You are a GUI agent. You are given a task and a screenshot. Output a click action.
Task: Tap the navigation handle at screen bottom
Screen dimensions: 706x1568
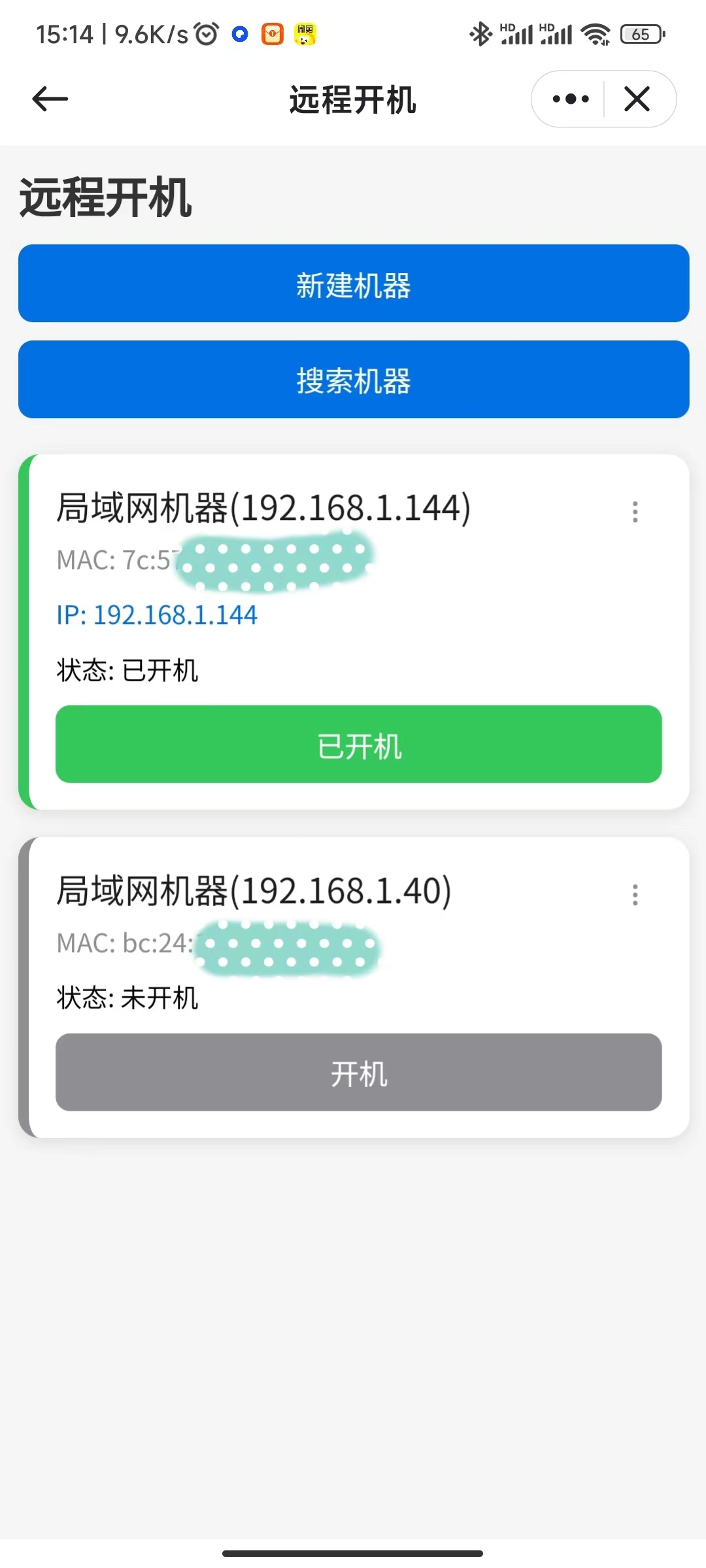pyautogui.click(x=353, y=1554)
